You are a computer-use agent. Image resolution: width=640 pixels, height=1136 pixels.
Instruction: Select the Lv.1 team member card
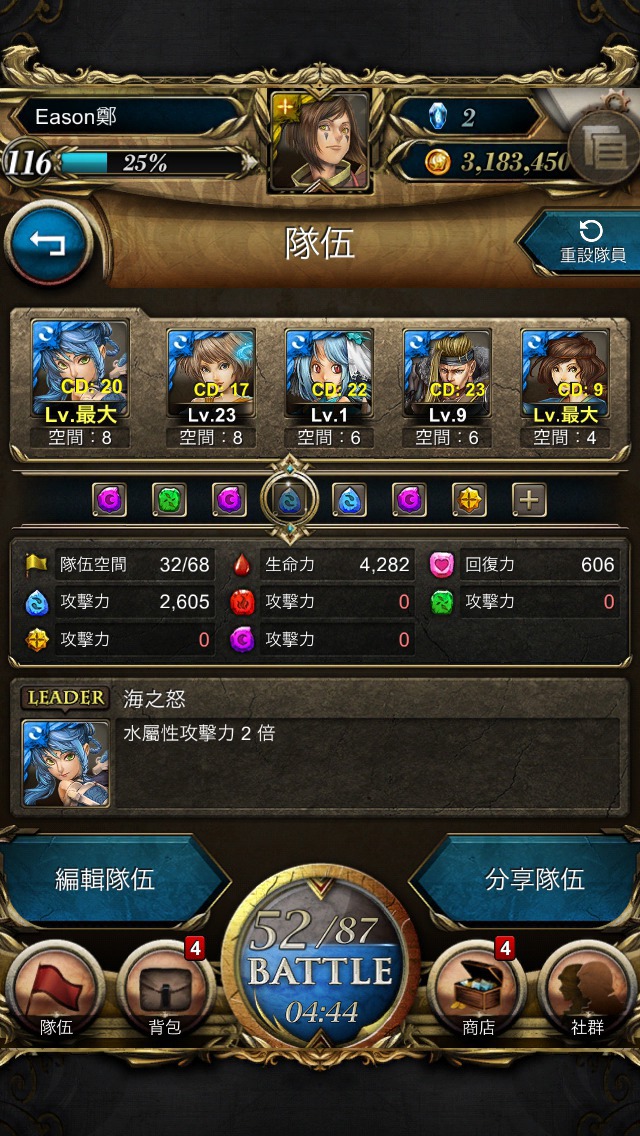[x=329, y=388]
